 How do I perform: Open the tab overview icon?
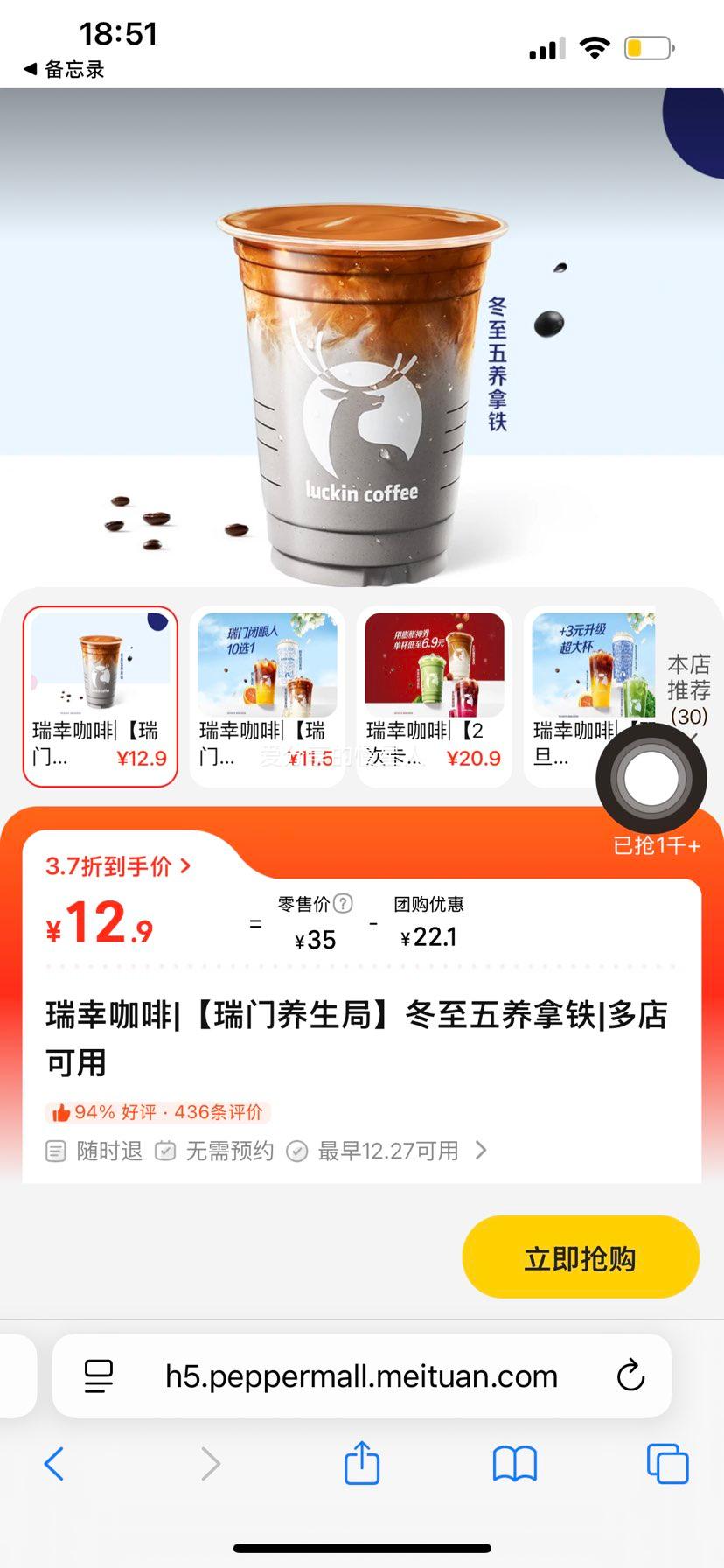666,1463
